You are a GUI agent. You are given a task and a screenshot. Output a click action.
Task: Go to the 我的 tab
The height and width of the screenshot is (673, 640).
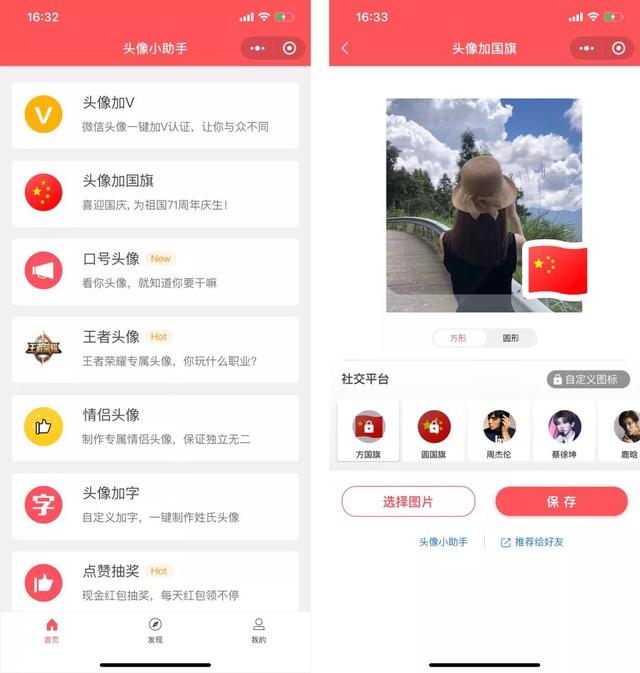coord(258,630)
